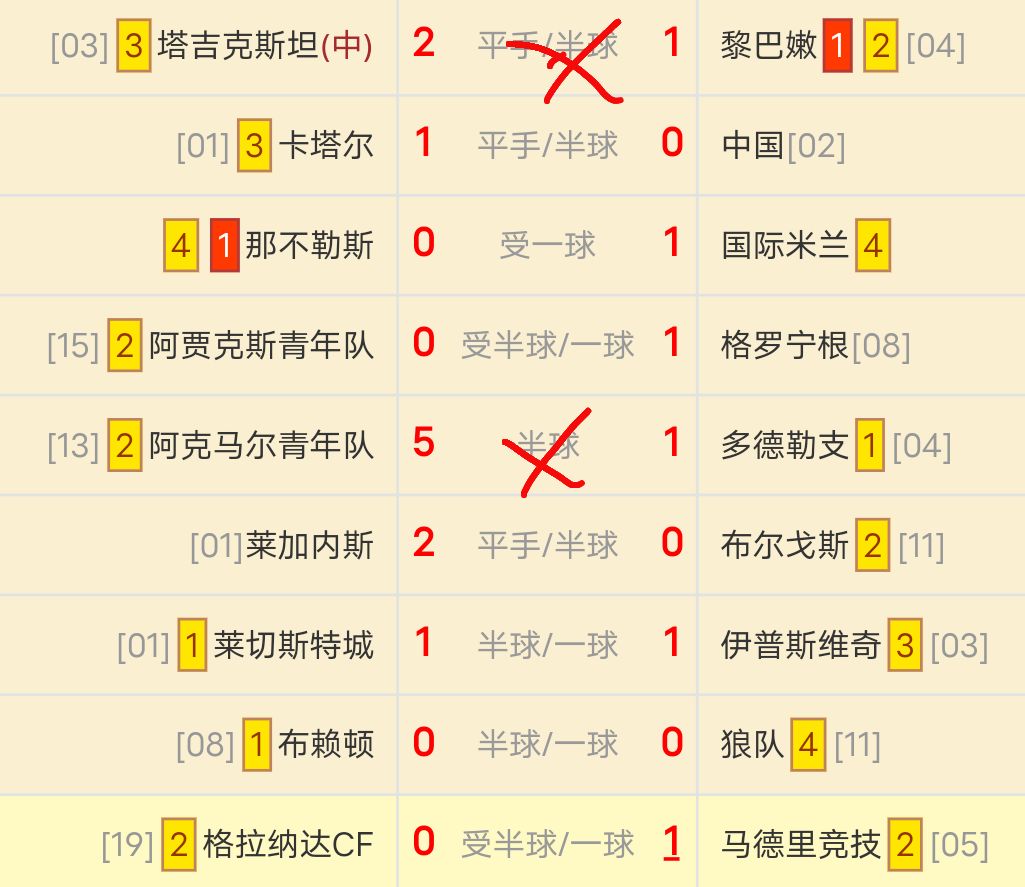Open the 莱加内斯 vs 布尔戈斯 match

click(547, 545)
